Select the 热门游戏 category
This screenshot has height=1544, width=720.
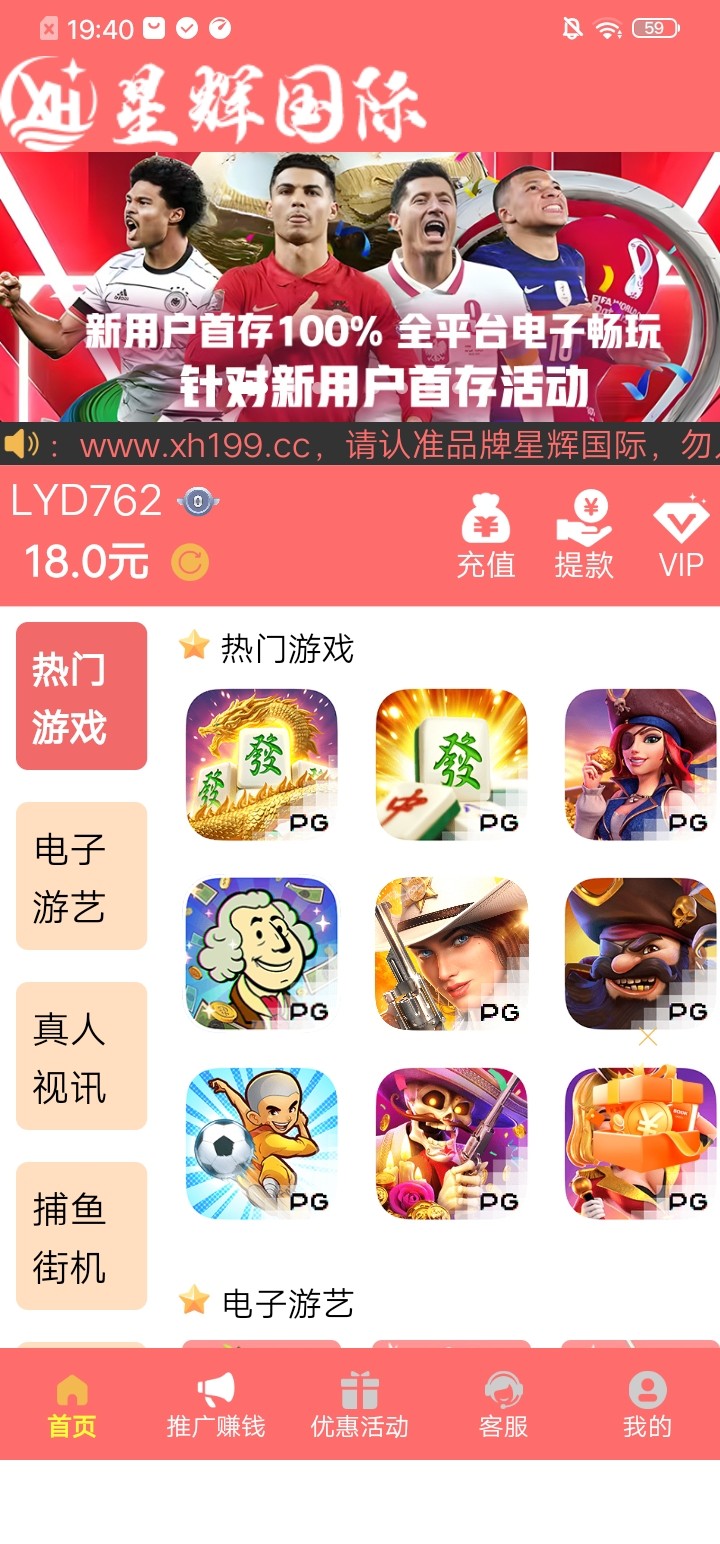click(81, 697)
